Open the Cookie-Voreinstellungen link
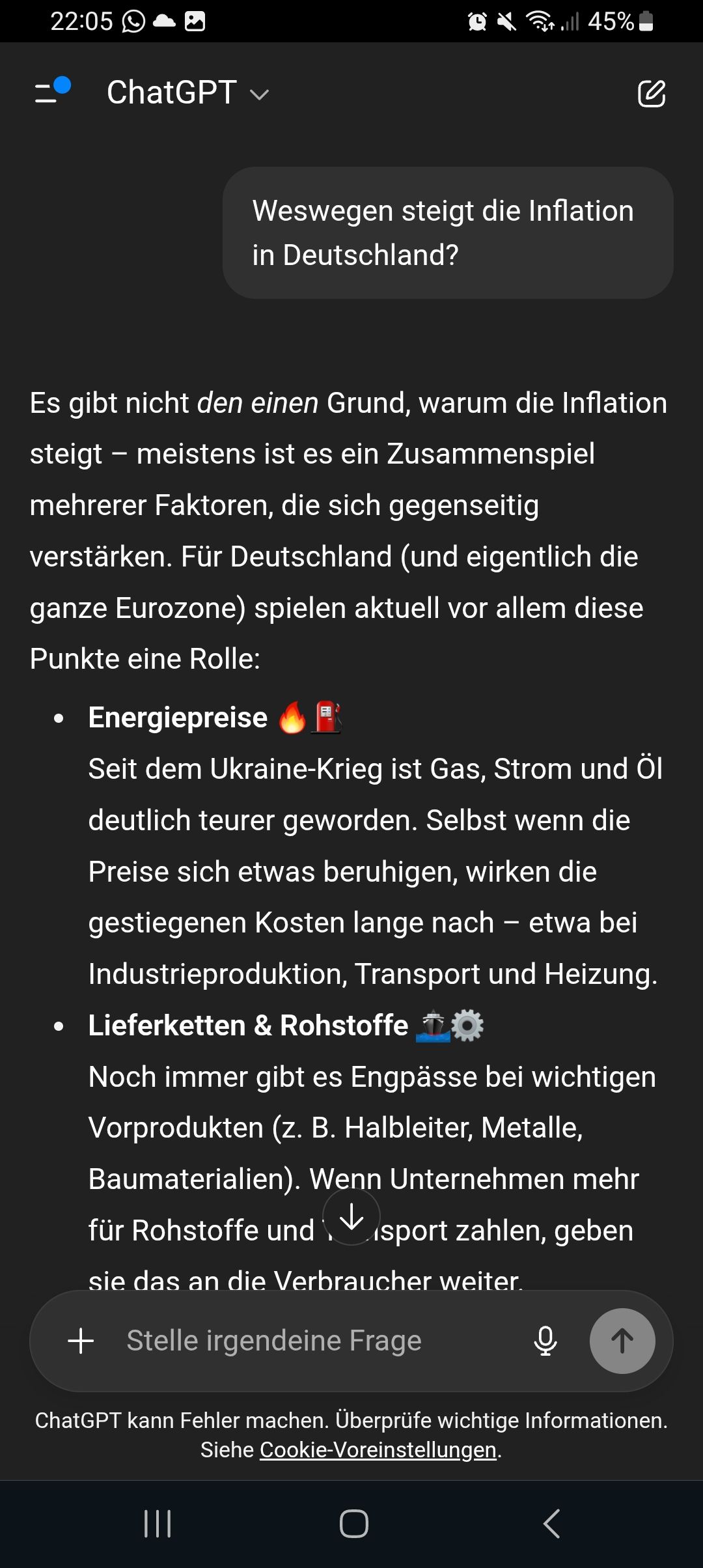The width and height of the screenshot is (703, 1568). pos(378,1450)
